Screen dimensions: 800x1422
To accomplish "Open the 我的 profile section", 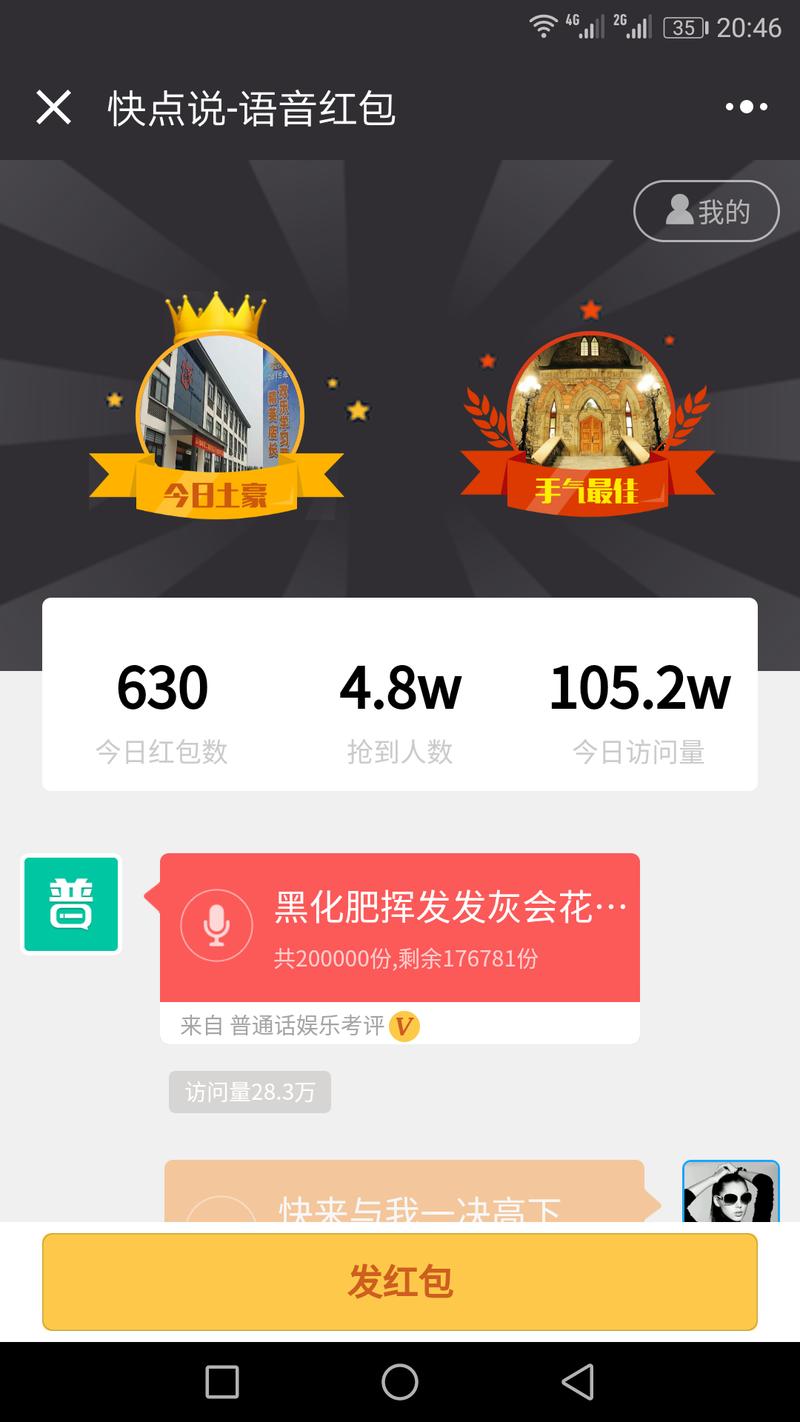I will point(706,211).
